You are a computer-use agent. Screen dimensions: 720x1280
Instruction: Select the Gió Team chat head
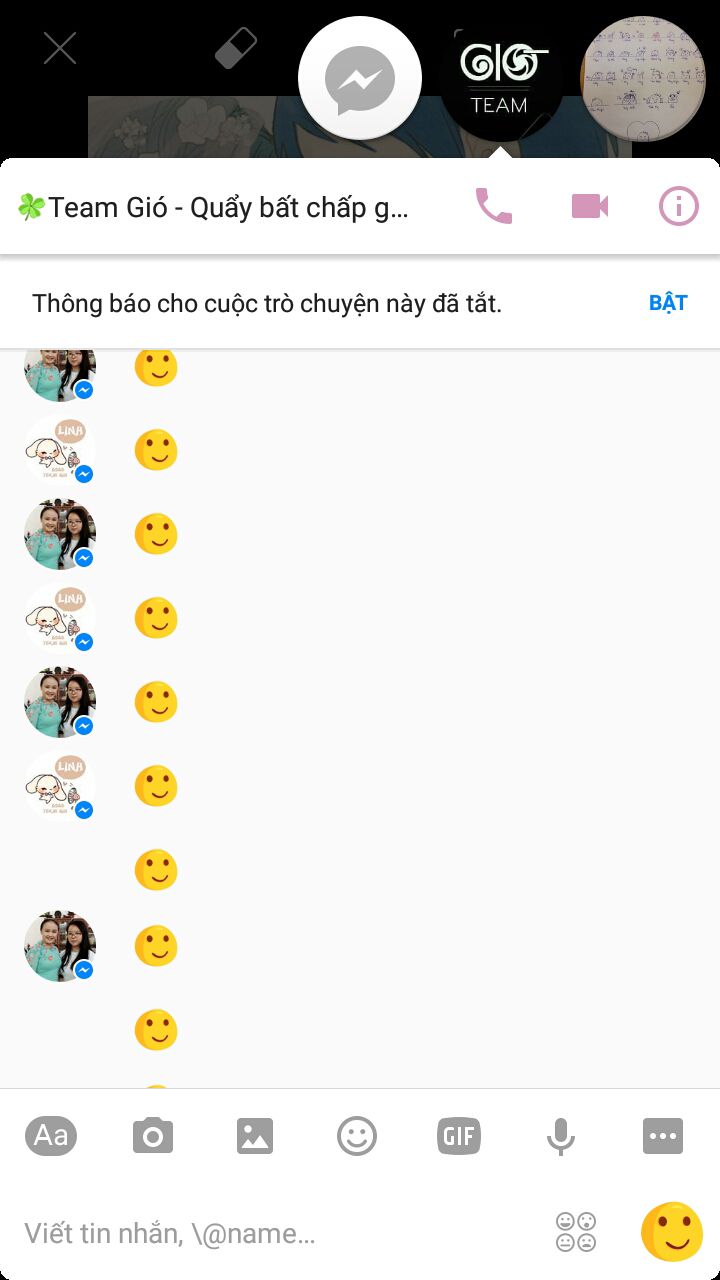tap(498, 79)
